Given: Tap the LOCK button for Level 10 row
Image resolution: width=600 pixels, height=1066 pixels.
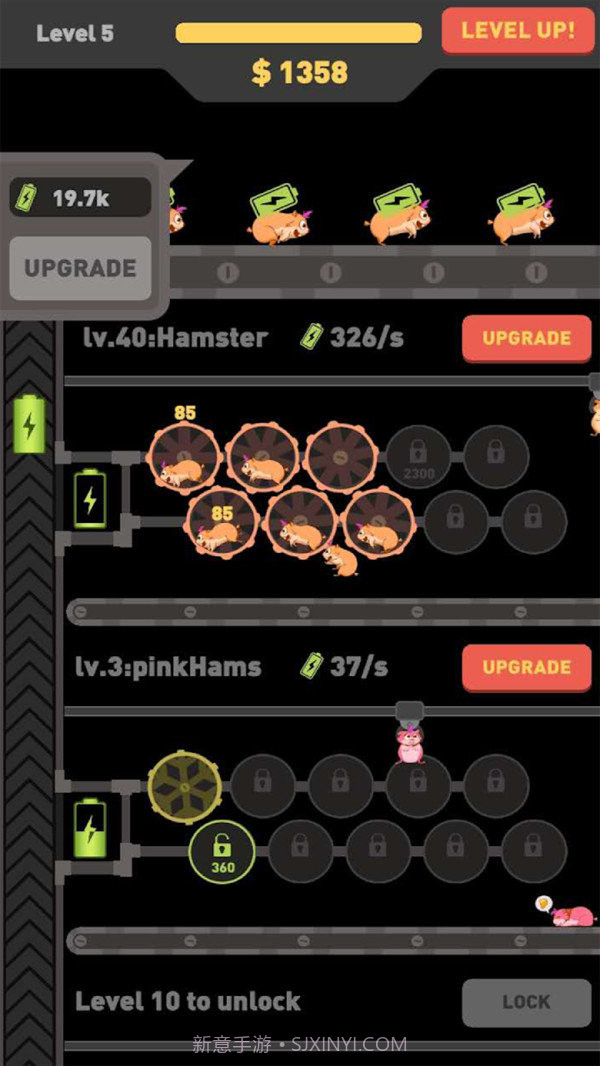Looking at the screenshot, I should (x=526, y=1002).
